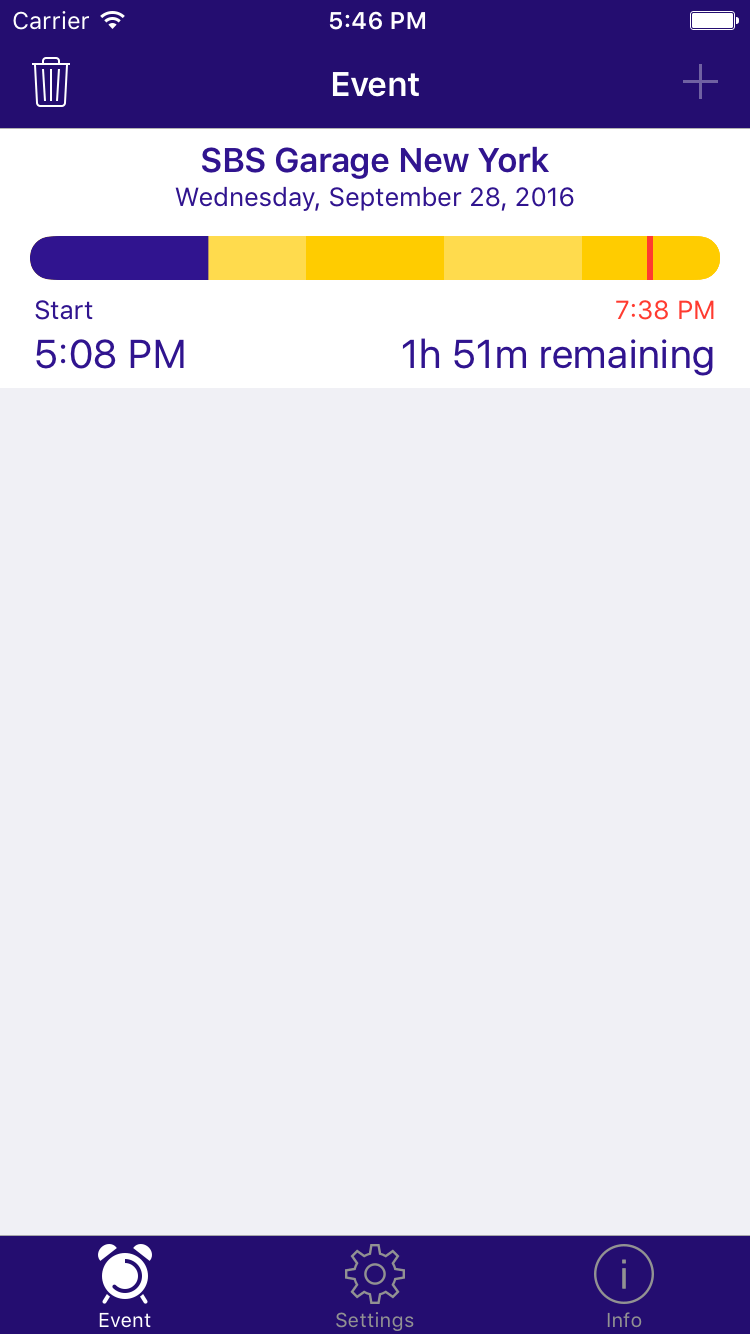Screen dimensions: 750x1334
Task: Tap the 1h 51m remaining countdown
Action: (x=557, y=354)
